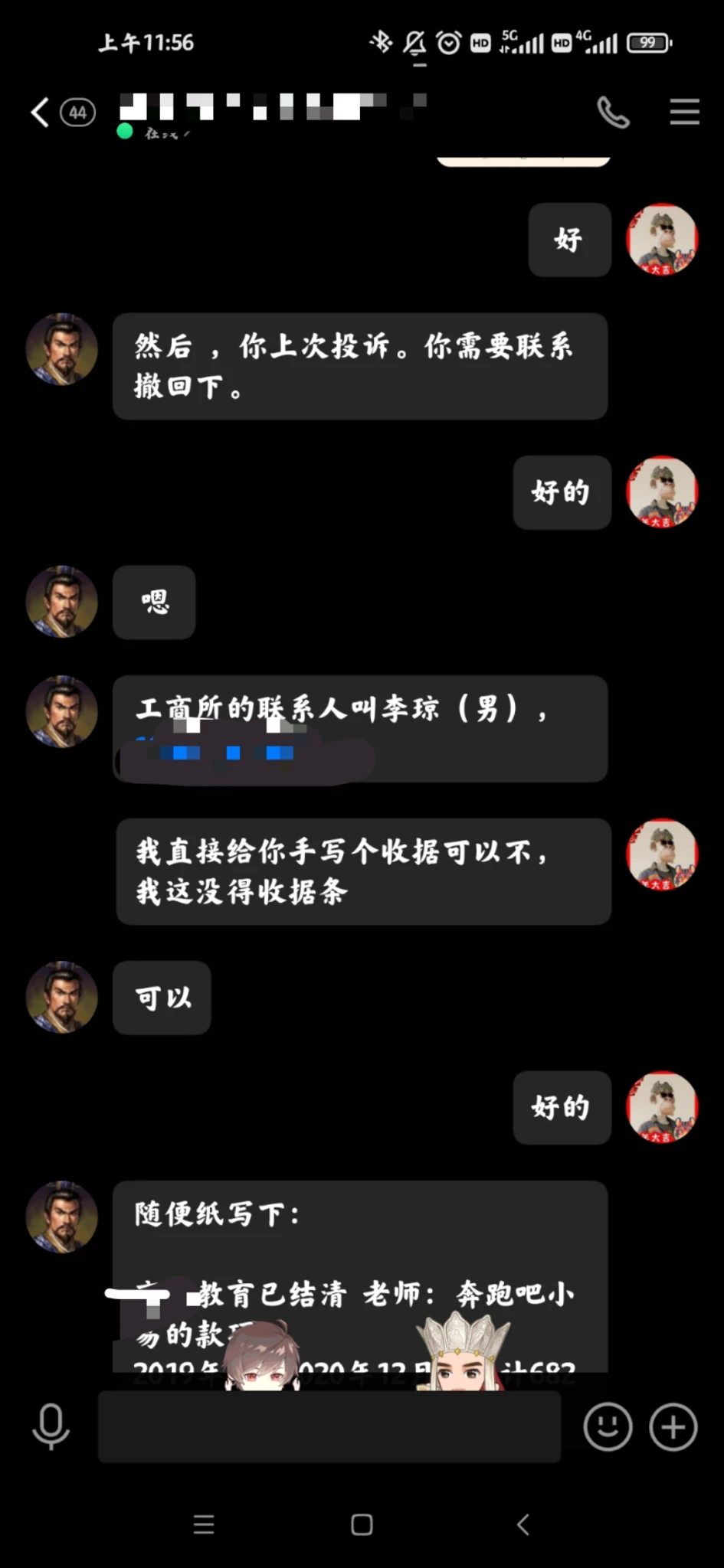Screen dimensions: 724x1568
Task: Go back to the chat list
Action: click(x=40, y=113)
